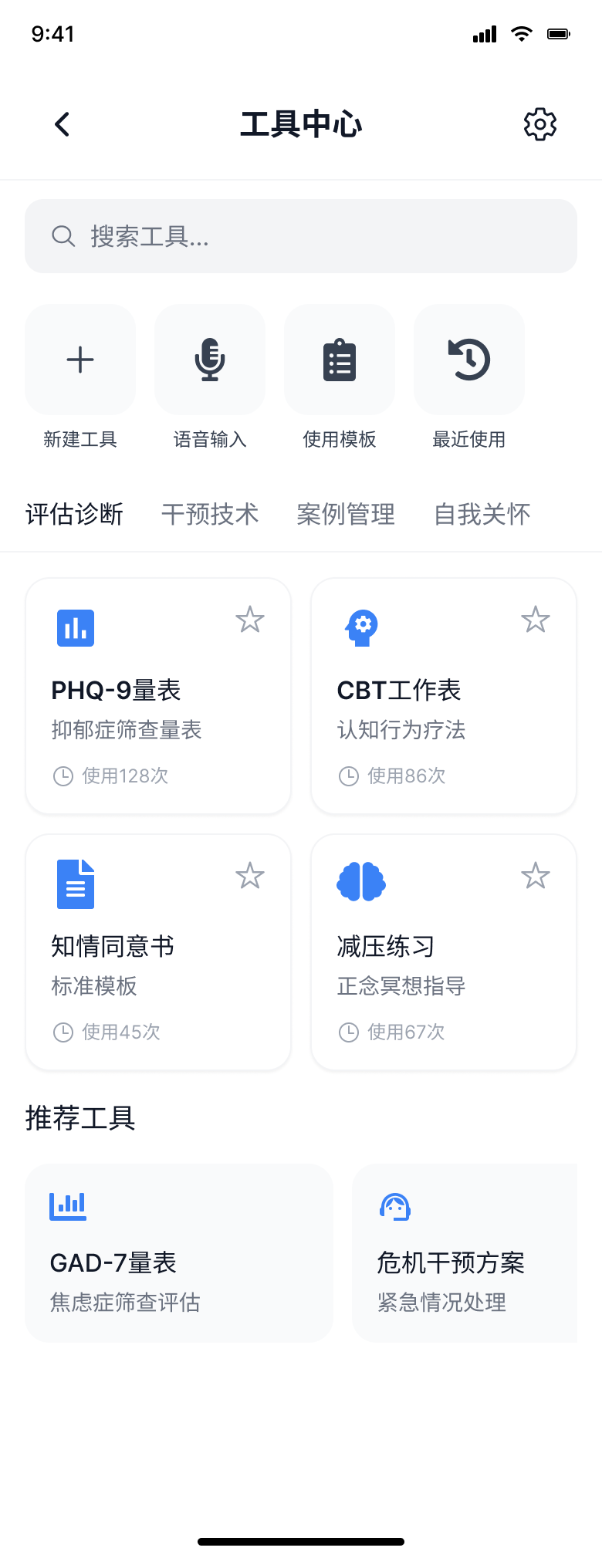This screenshot has width=602, height=1568.
Task: Star the 知情同意书 template
Action: tap(249, 875)
